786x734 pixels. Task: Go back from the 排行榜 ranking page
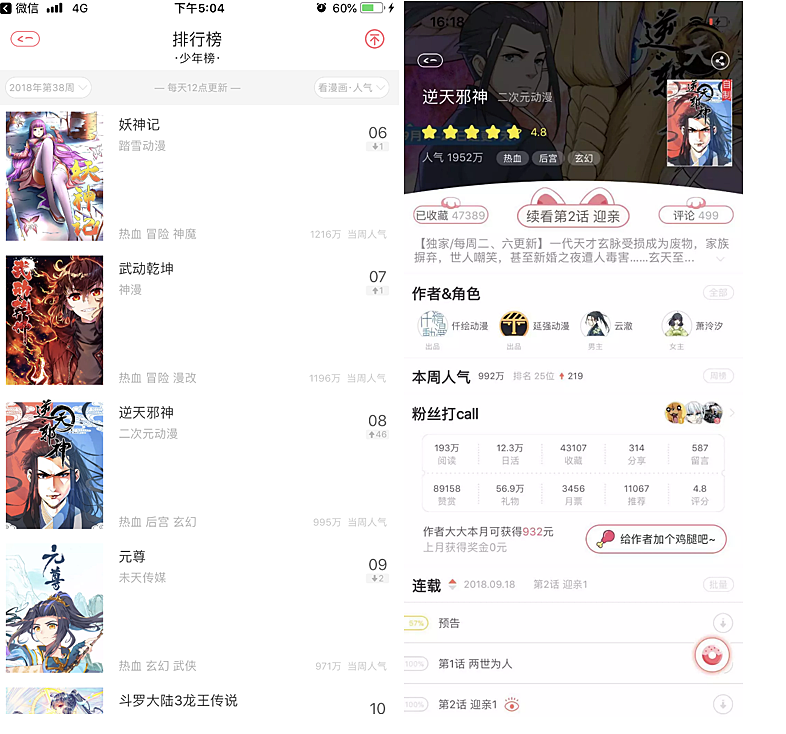(x=25, y=39)
